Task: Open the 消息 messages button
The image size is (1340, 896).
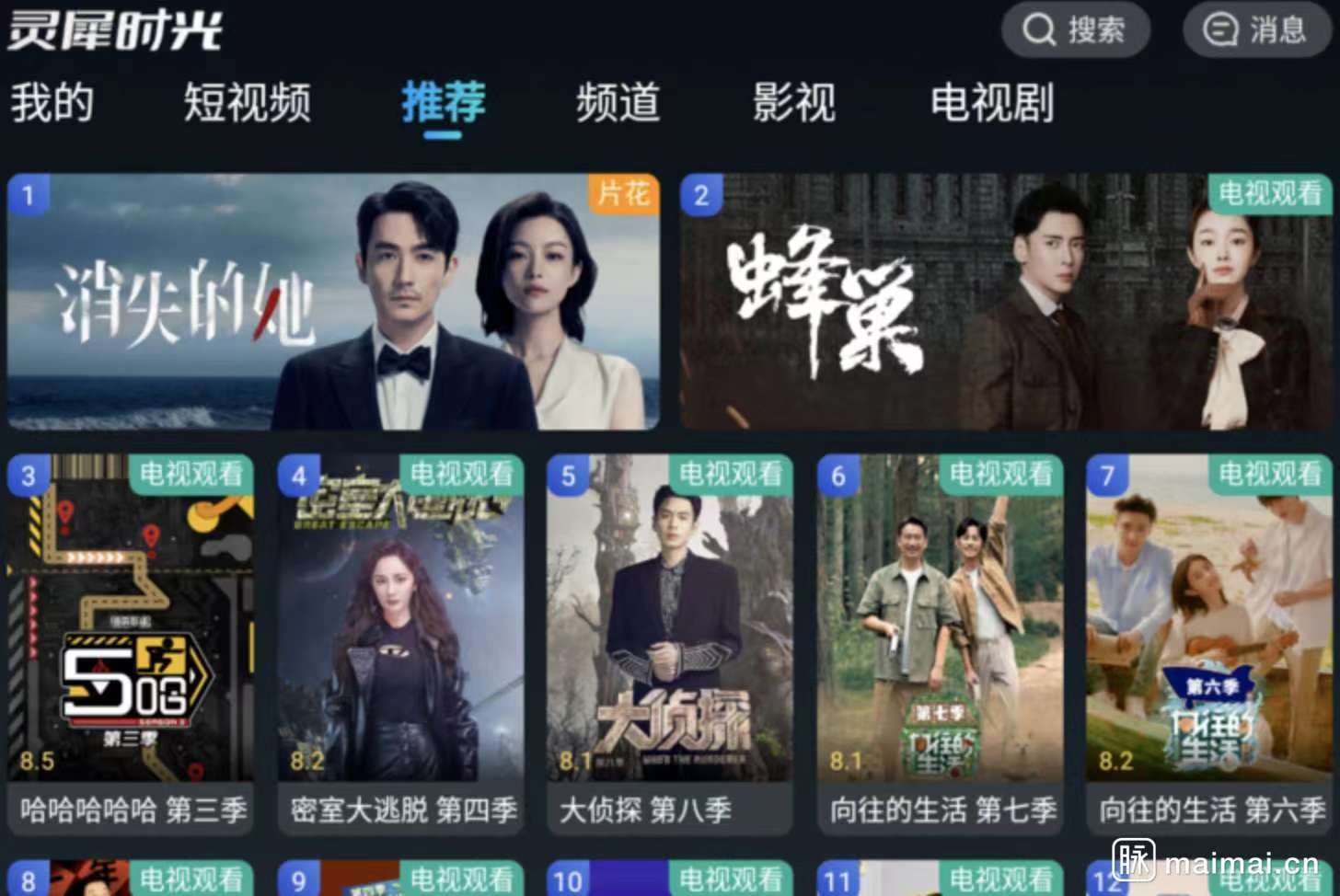Action: pos(1256,29)
